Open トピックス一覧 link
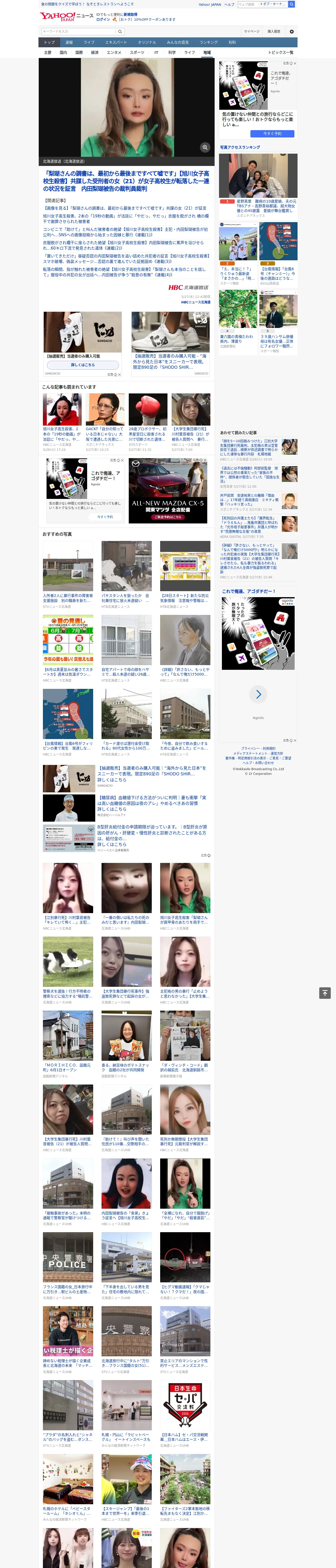The height and width of the screenshot is (1568, 336). (281, 52)
